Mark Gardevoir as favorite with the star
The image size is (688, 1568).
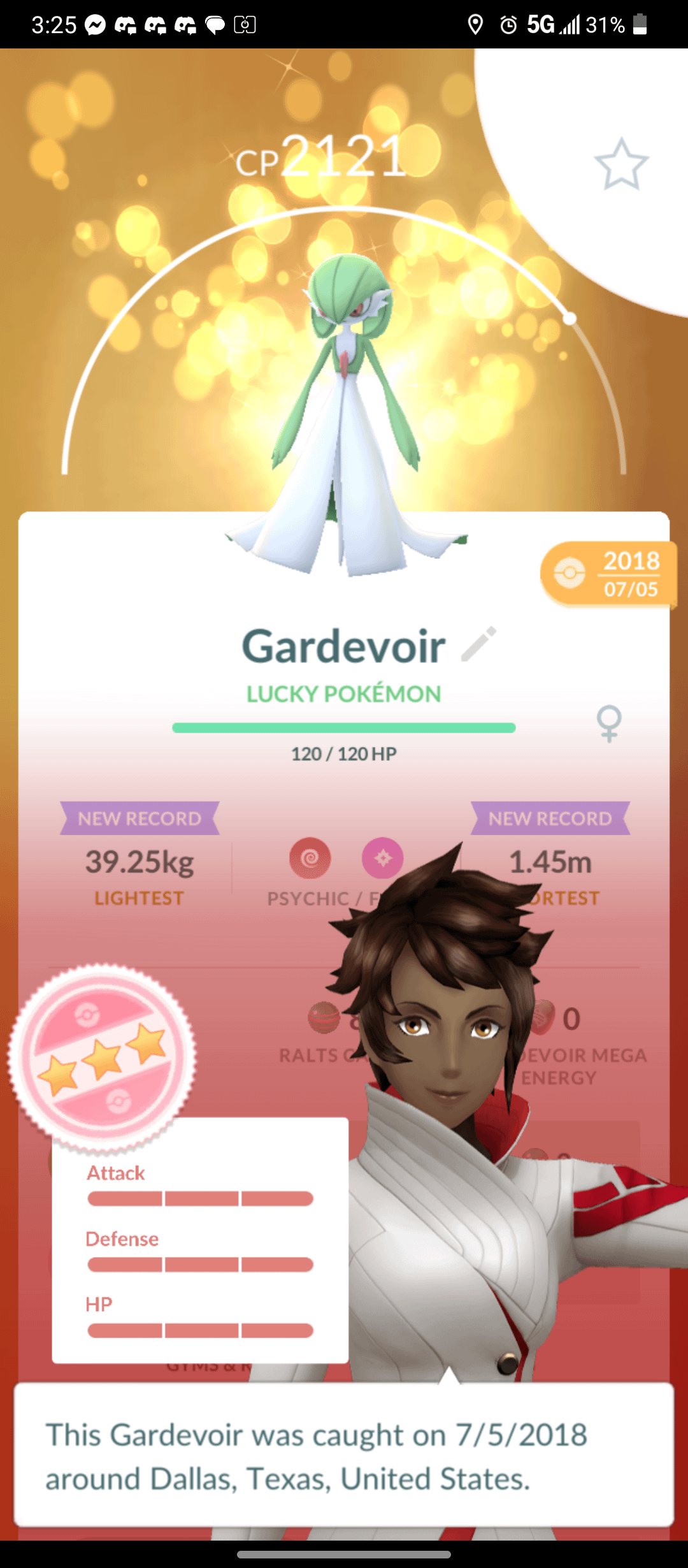[621, 165]
